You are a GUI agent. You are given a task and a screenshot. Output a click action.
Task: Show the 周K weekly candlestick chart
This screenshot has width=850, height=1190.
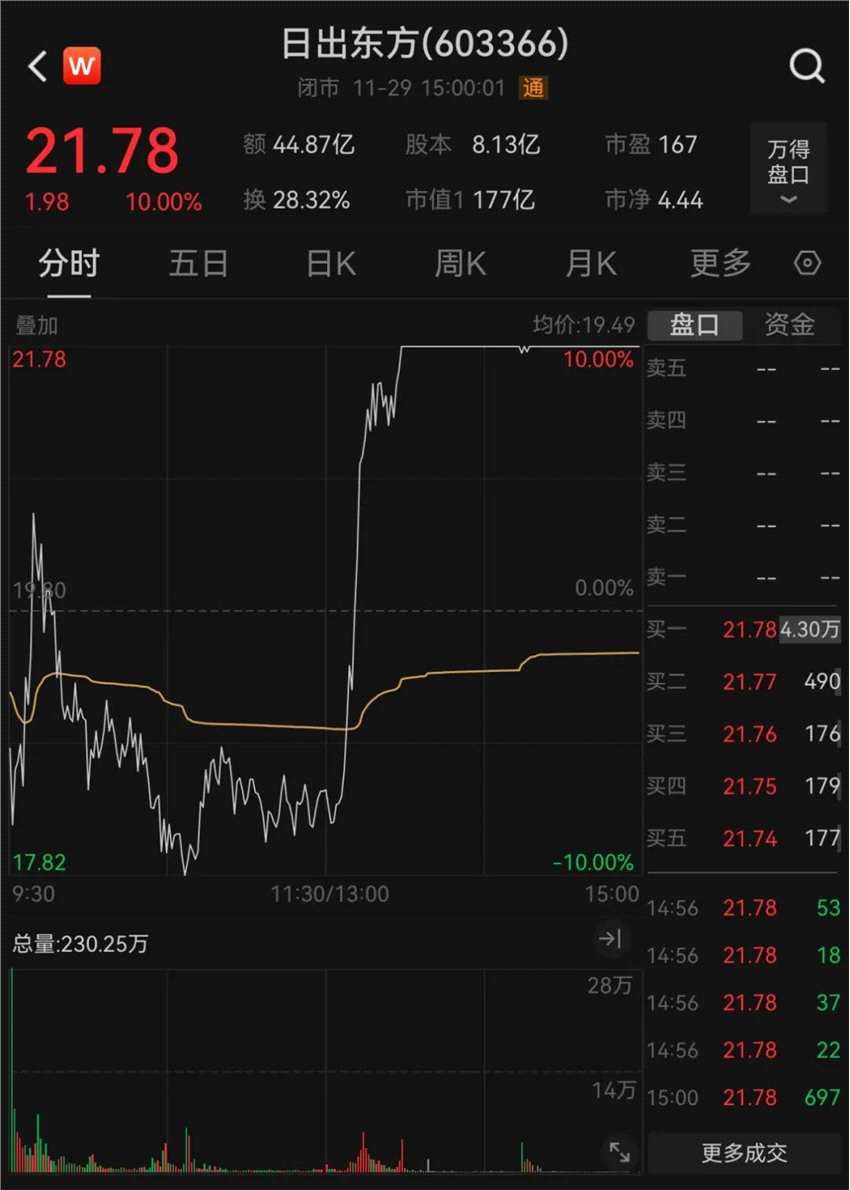[x=460, y=264]
